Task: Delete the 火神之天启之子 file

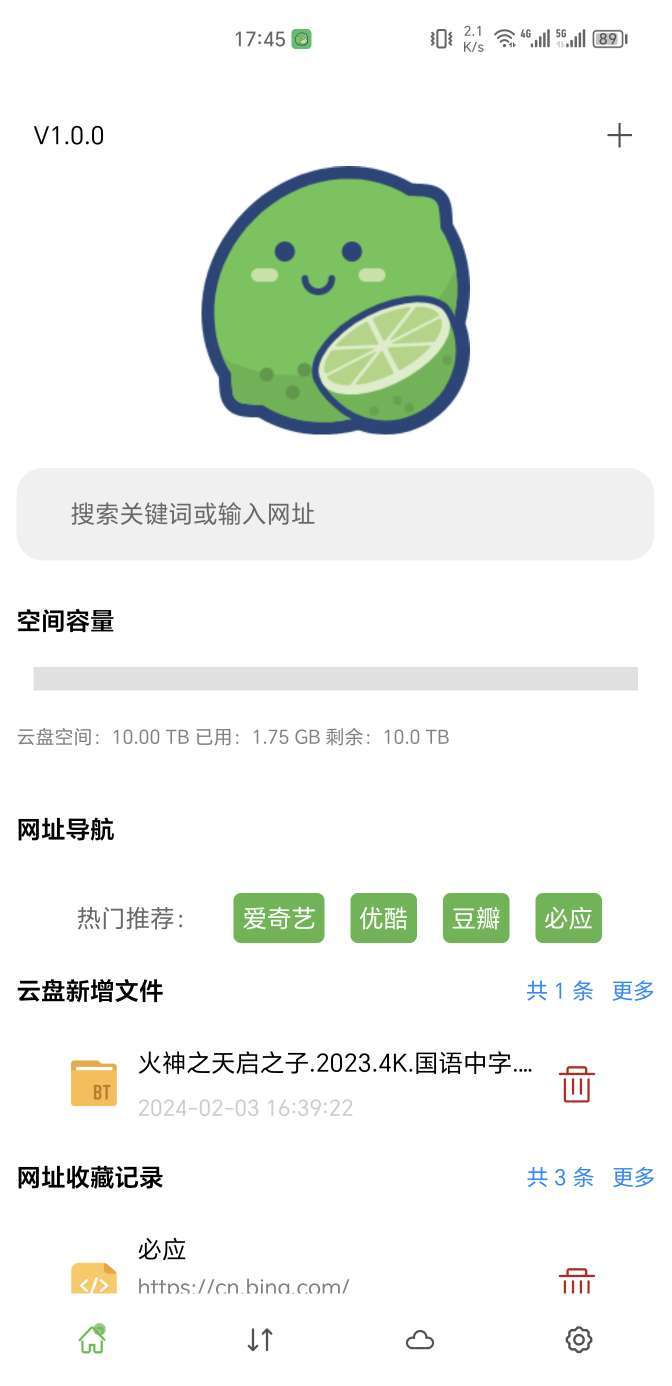Action: tap(576, 1084)
